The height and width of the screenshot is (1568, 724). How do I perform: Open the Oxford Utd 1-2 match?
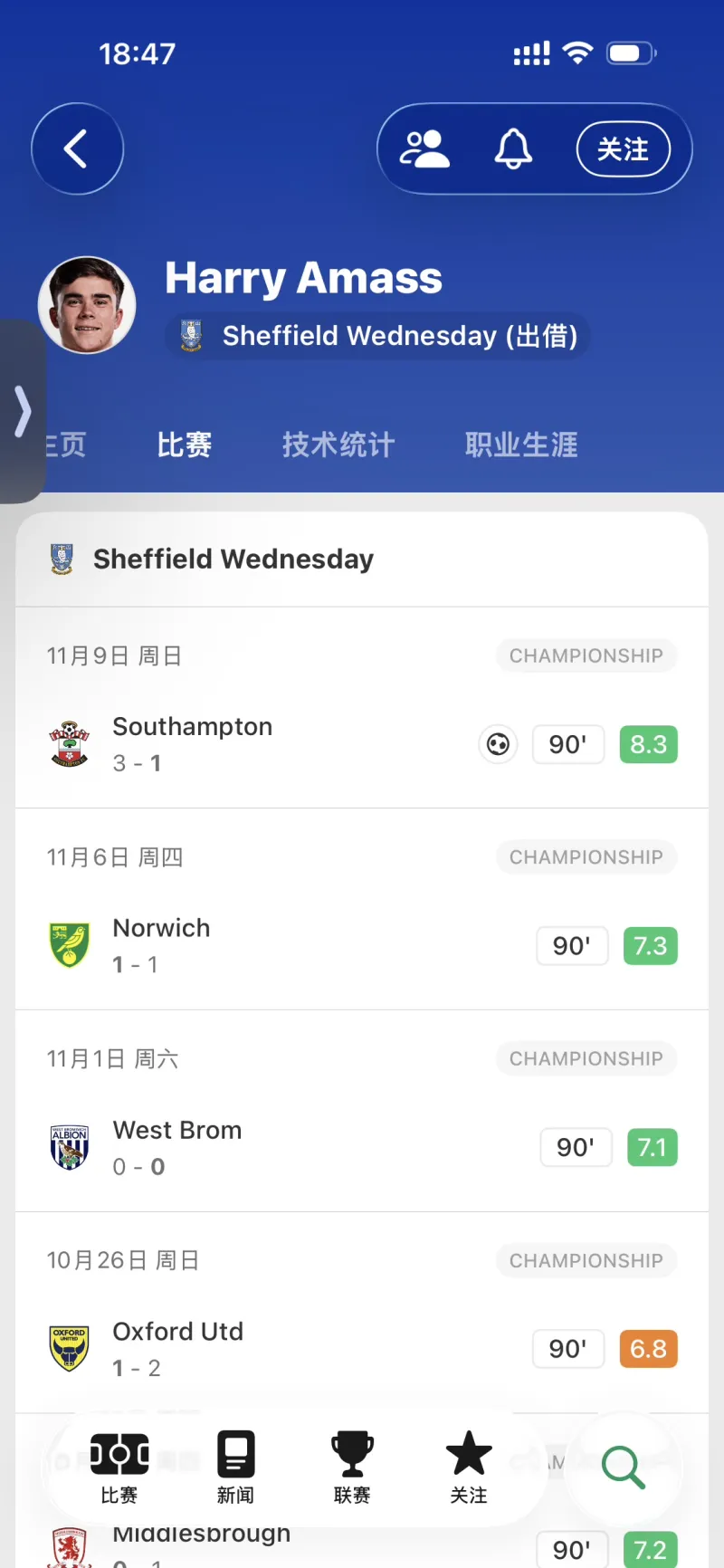271,1349
